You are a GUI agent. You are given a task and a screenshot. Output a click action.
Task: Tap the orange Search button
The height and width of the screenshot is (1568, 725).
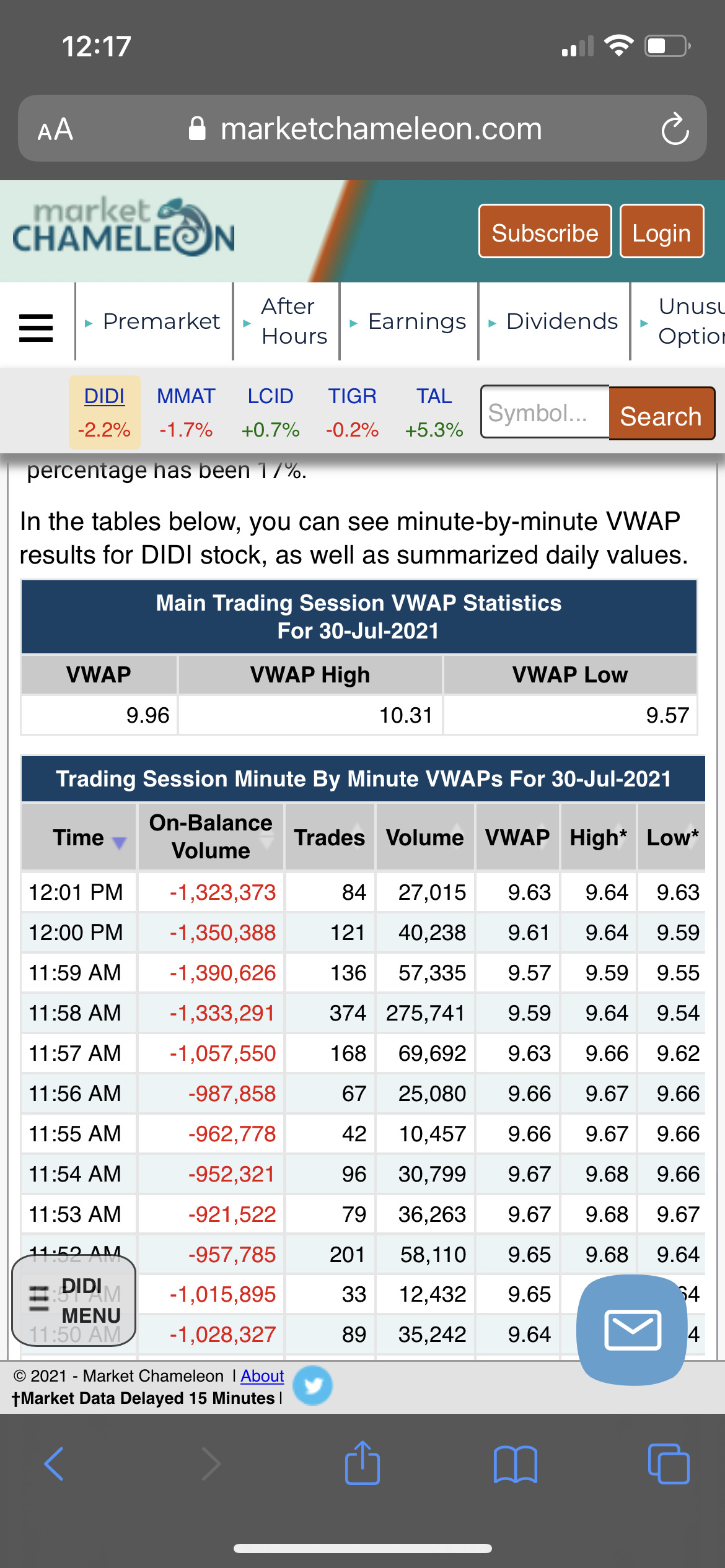click(x=661, y=415)
